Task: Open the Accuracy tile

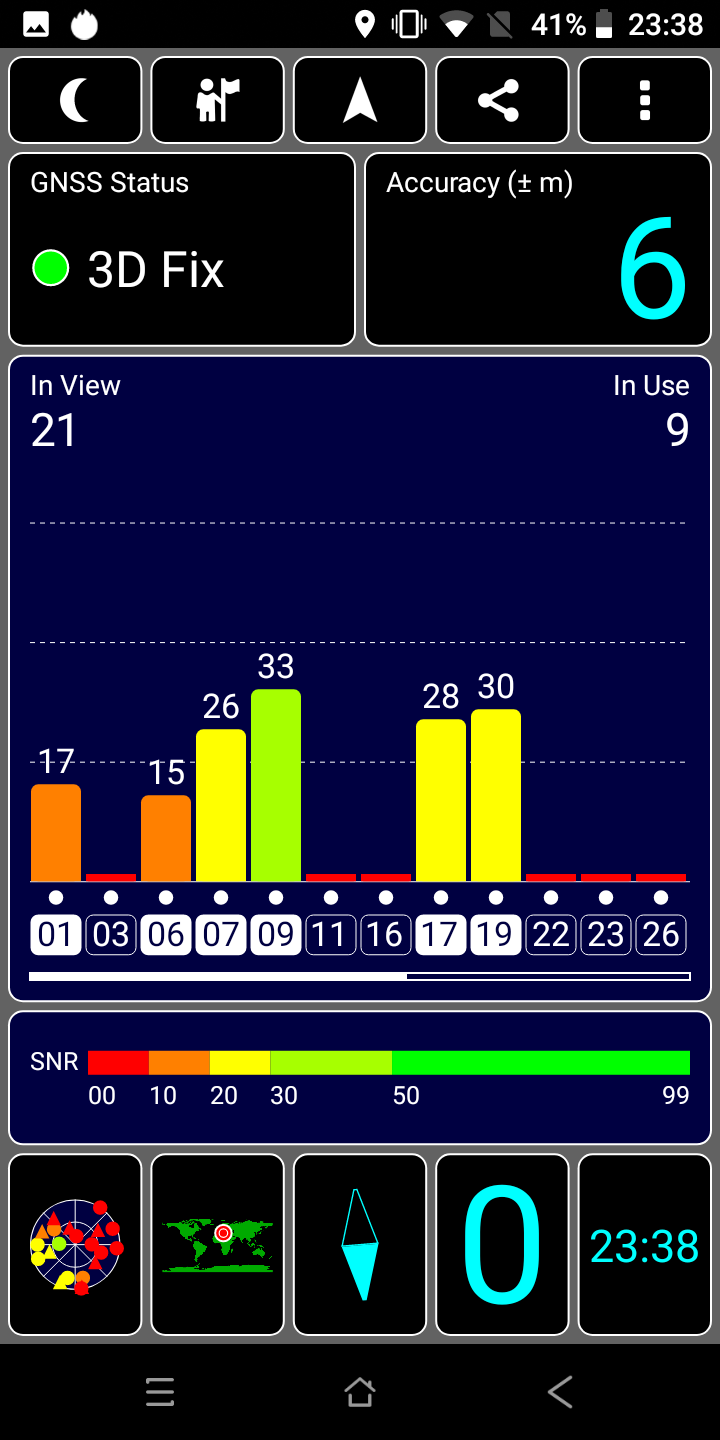Action: [x=538, y=249]
